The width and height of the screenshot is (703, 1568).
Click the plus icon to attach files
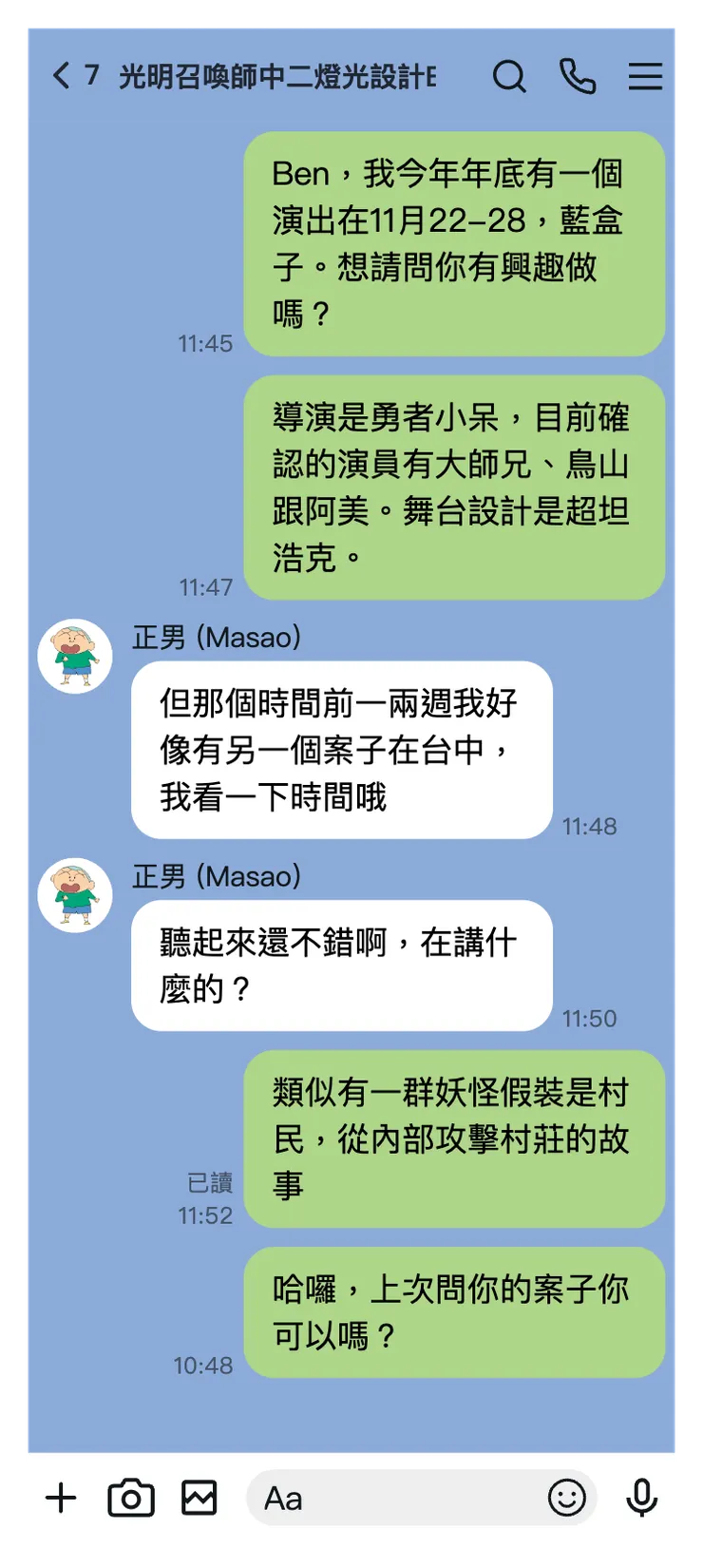tap(61, 1498)
